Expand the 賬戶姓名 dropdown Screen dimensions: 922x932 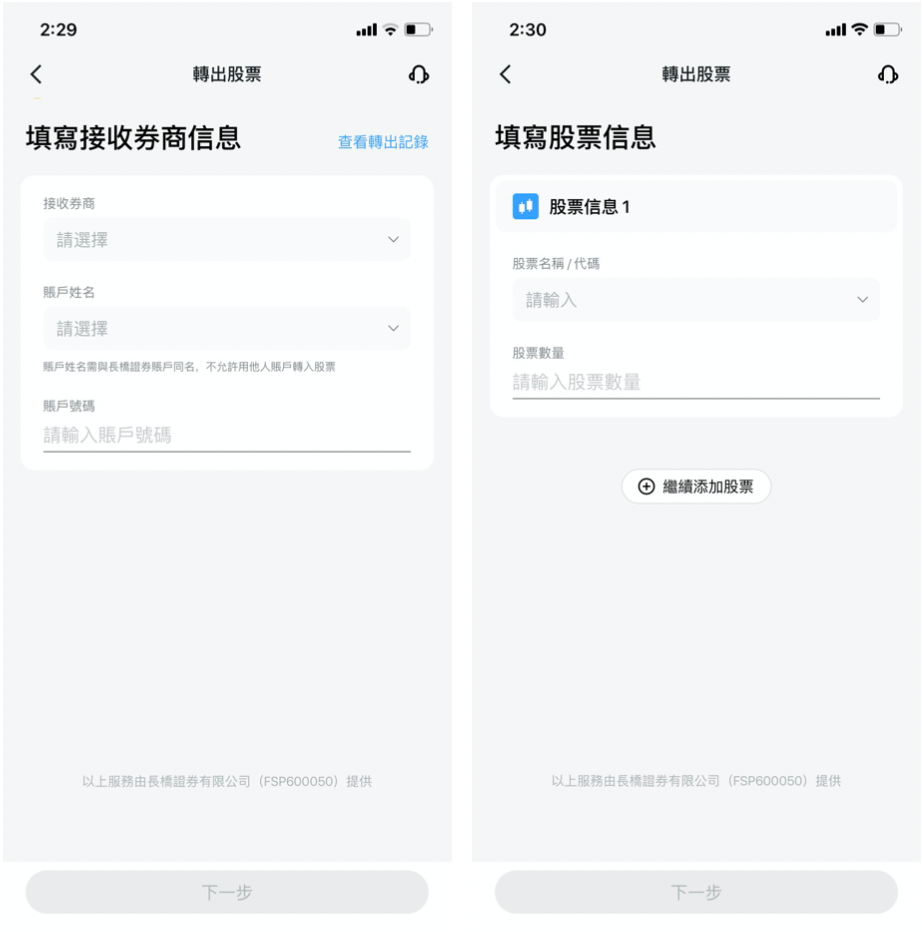point(226,329)
